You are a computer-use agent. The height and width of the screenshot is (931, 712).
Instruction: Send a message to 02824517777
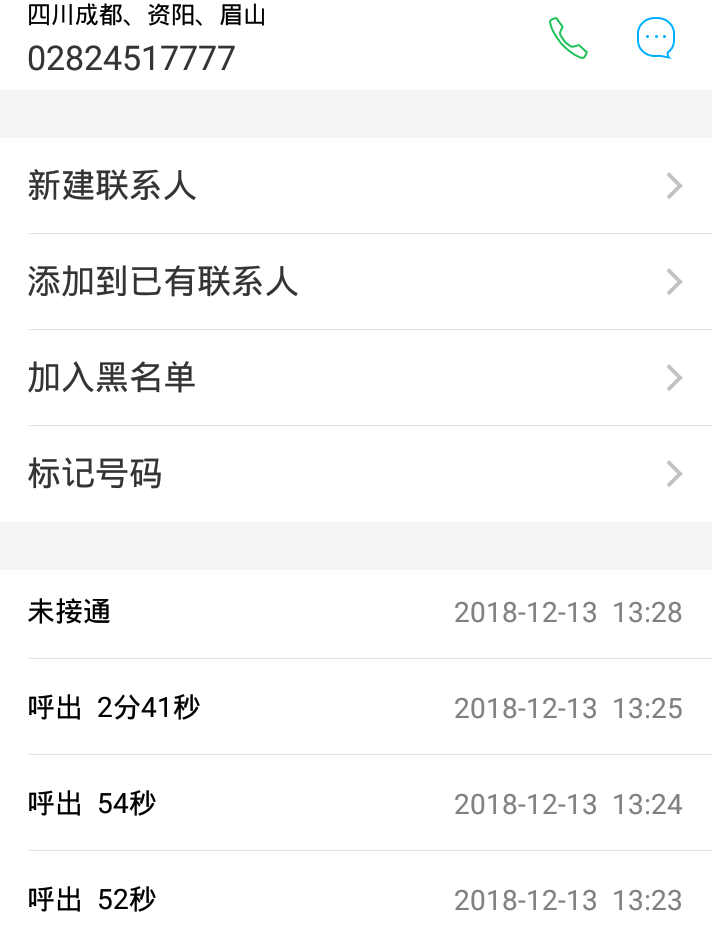pos(656,39)
